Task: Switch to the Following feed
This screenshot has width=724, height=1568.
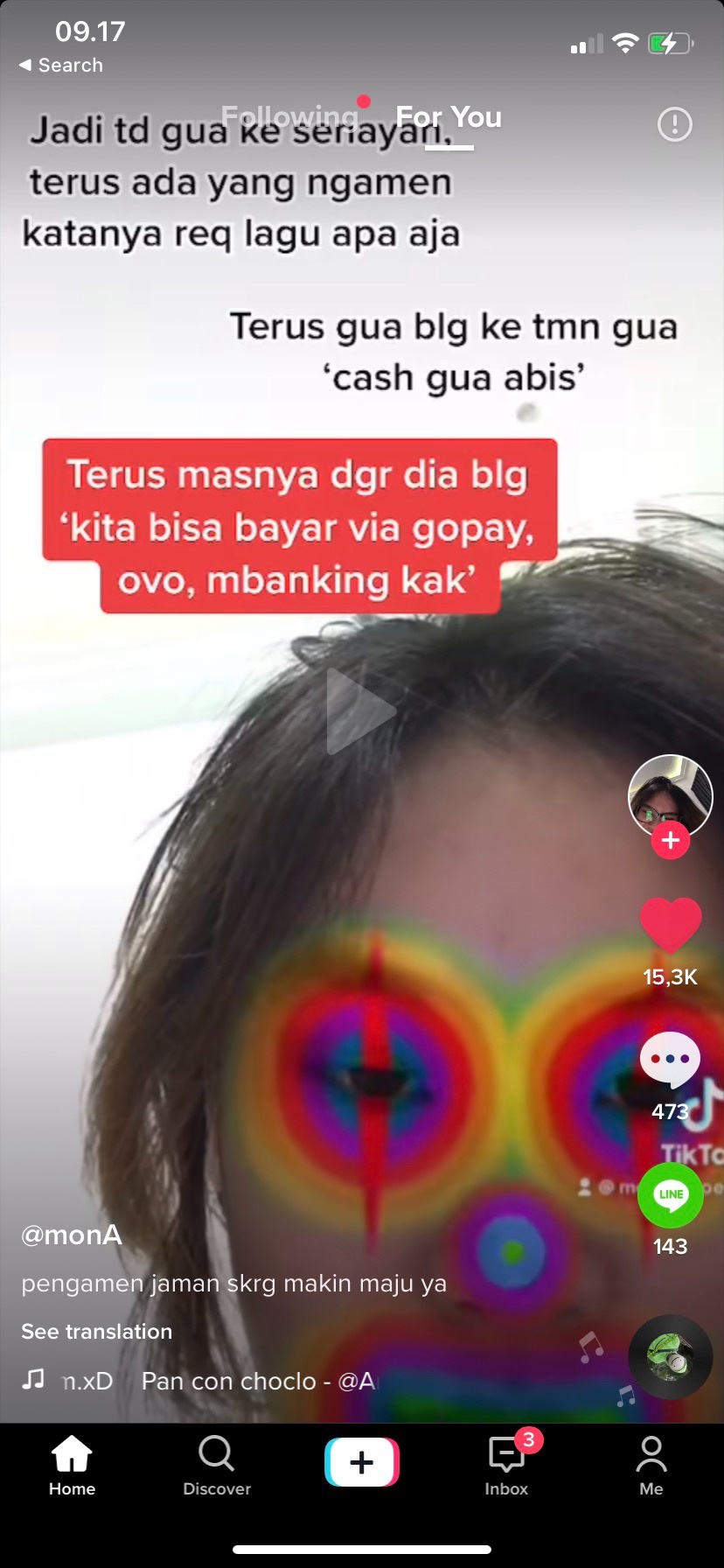Action: tap(289, 116)
